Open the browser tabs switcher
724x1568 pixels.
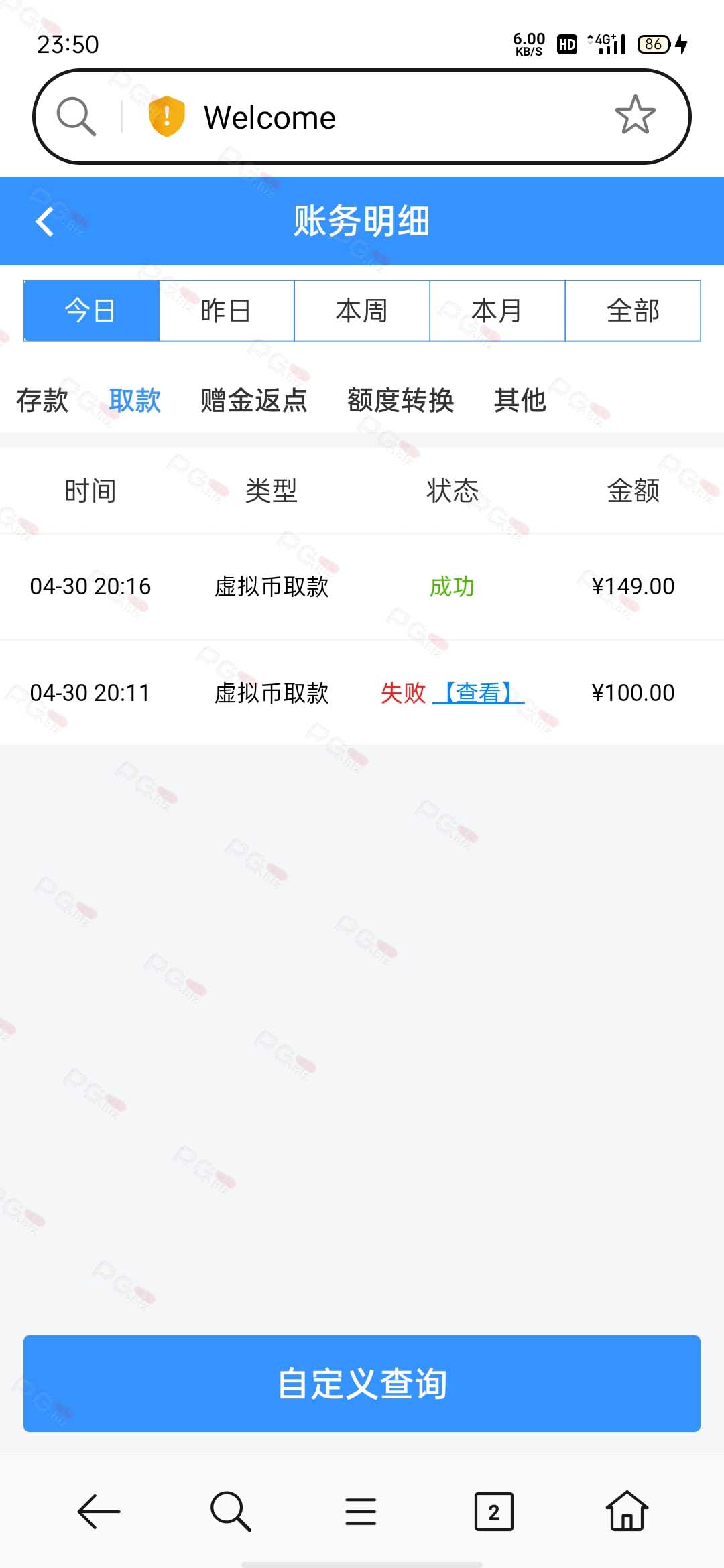[494, 1512]
